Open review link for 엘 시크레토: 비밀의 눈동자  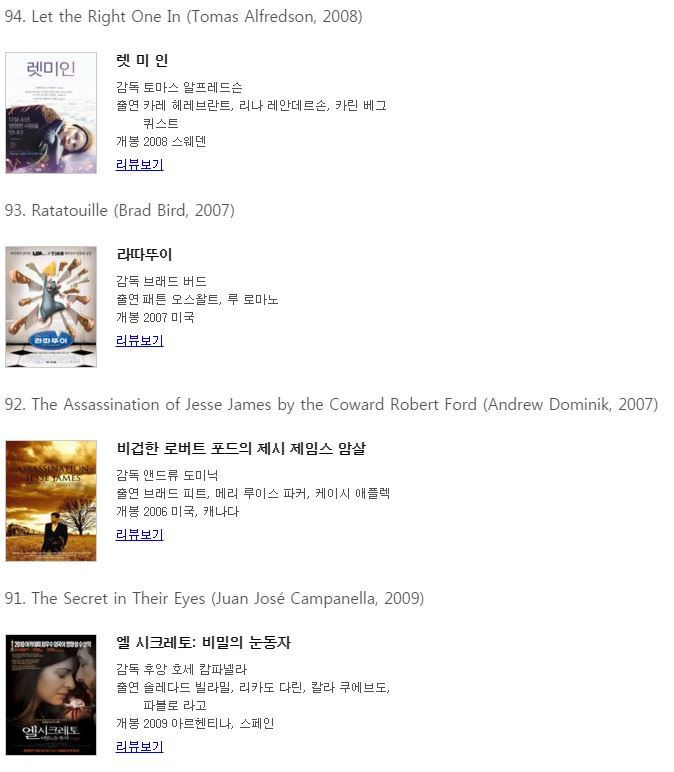(x=139, y=747)
